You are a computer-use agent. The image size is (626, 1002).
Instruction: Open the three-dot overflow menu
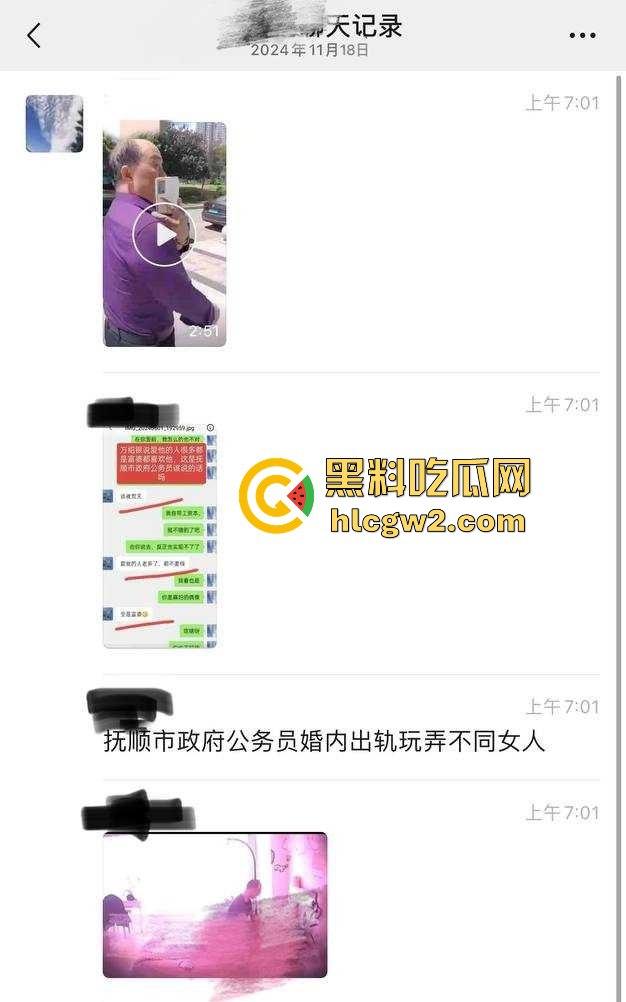(x=582, y=36)
